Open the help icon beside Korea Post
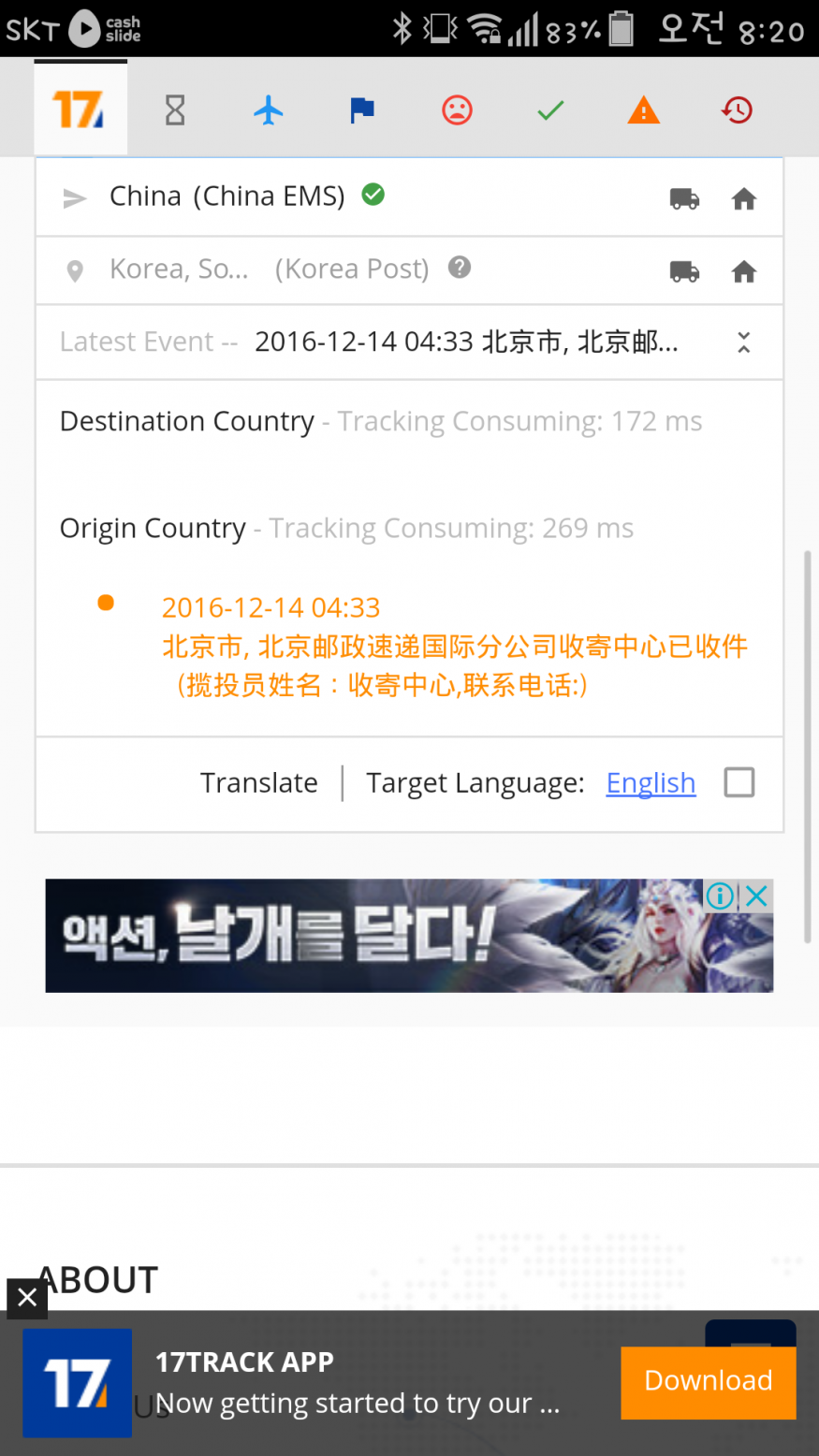 [459, 268]
